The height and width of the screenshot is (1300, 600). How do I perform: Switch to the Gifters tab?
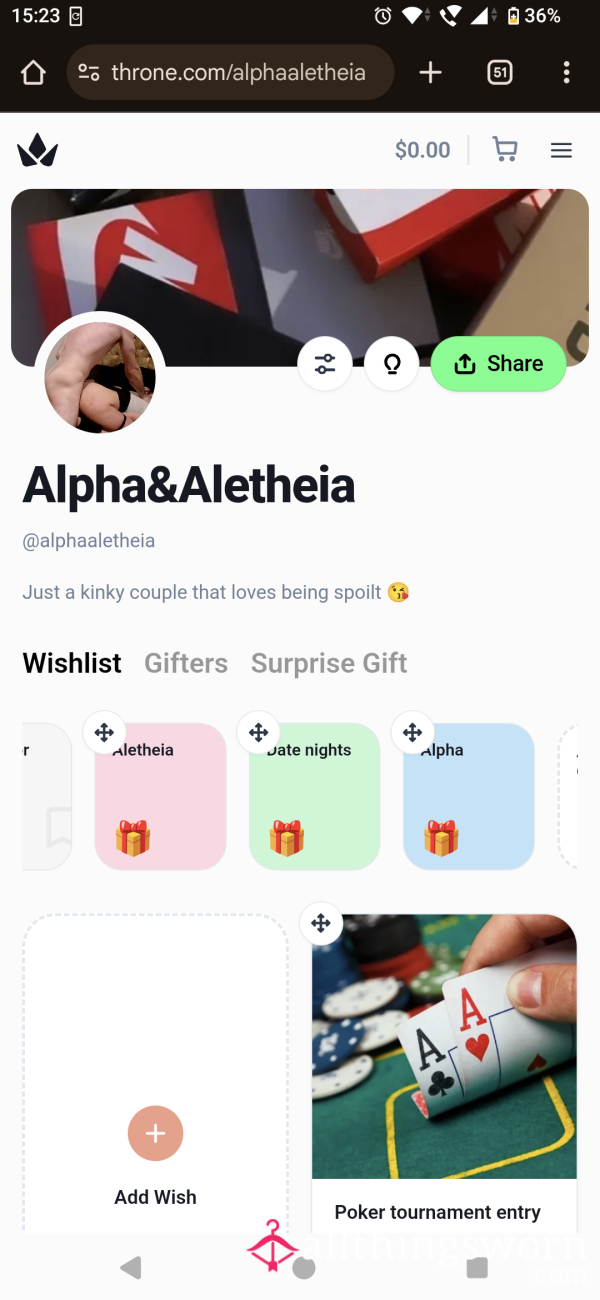coord(186,663)
